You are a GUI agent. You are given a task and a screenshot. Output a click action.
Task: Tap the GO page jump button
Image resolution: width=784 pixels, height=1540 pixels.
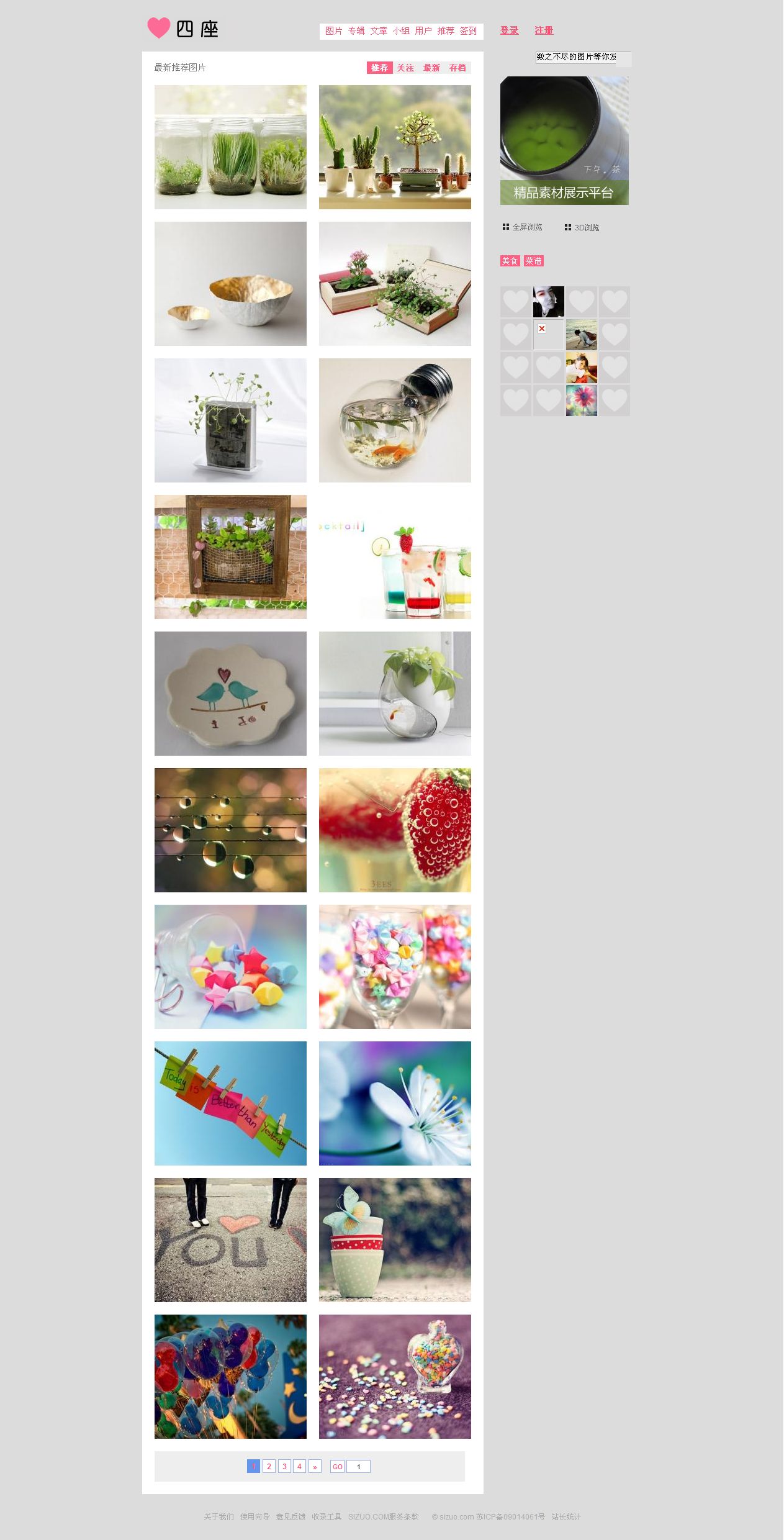pyautogui.click(x=337, y=1466)
